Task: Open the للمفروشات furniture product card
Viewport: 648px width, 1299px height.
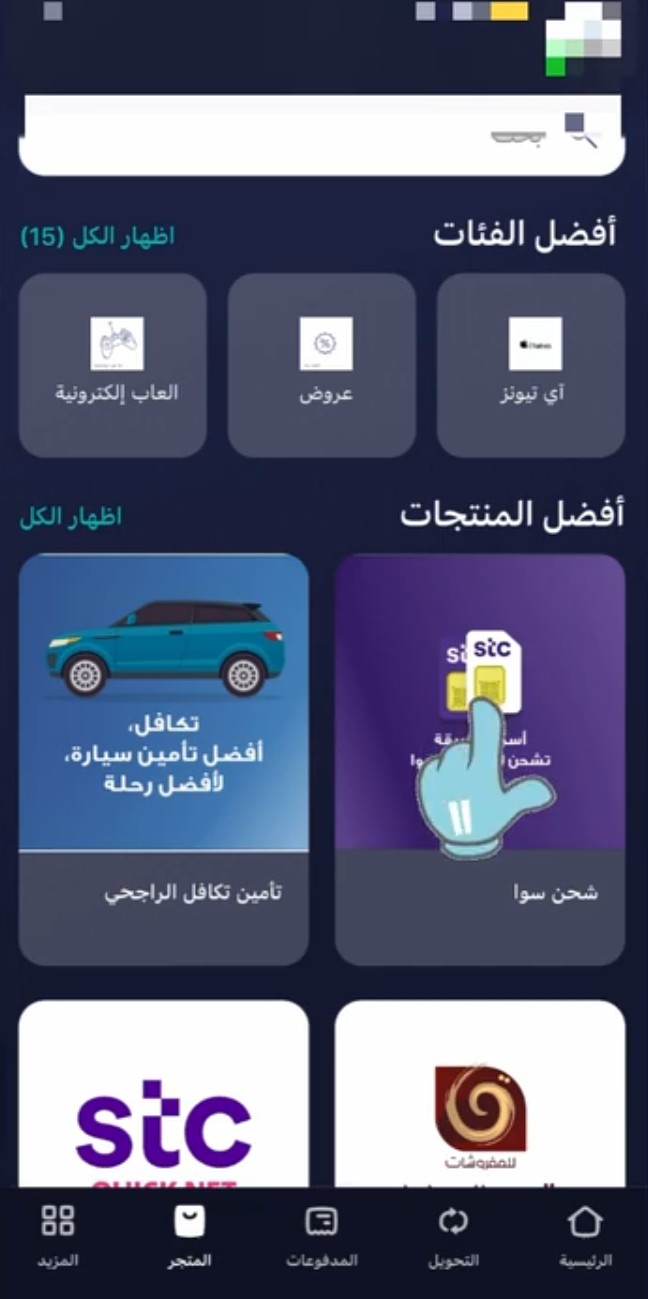Action: point(480,1095)
